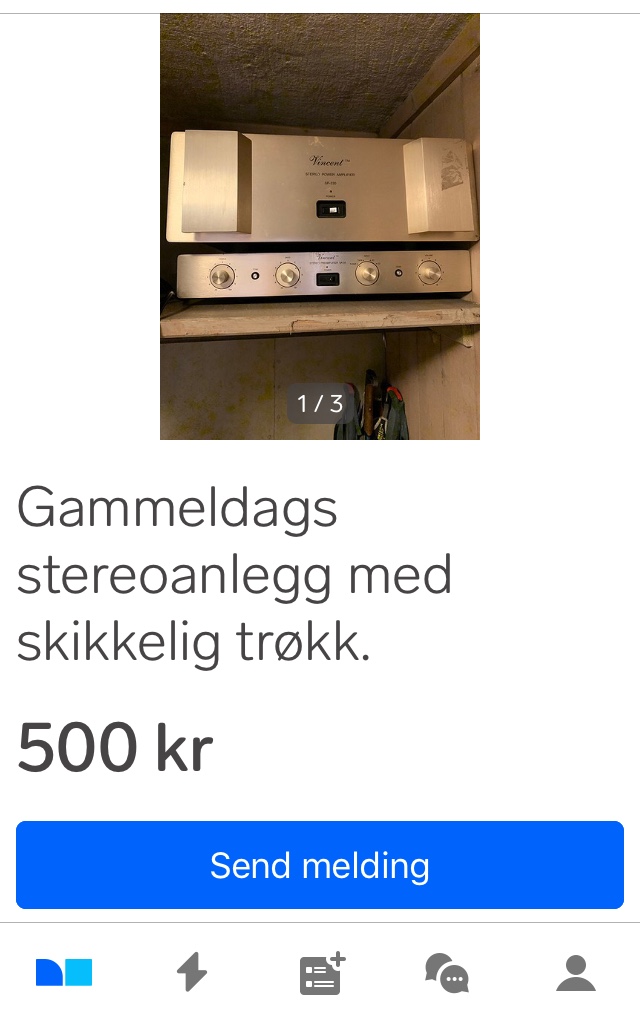Viewport: 640px width, 1021px height.
Task: Create a new ad listing
Action: tap(321, 972)
